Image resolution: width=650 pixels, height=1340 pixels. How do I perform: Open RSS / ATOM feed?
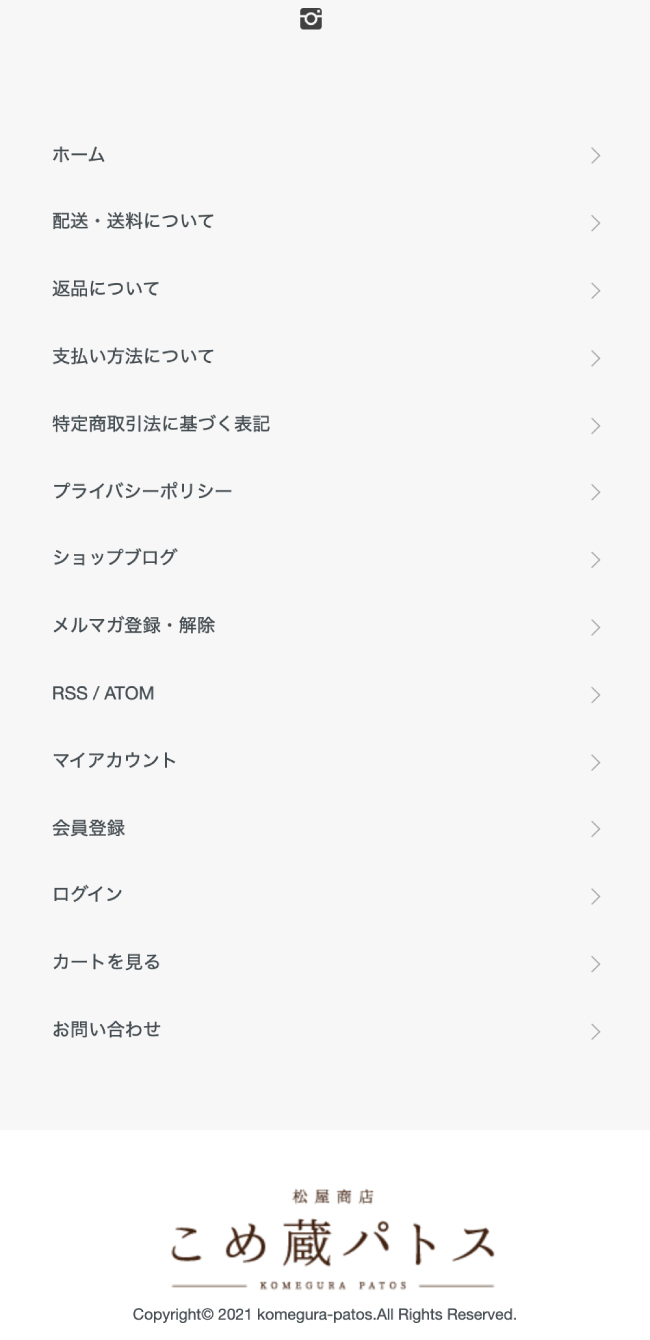(x=325, y=694)
